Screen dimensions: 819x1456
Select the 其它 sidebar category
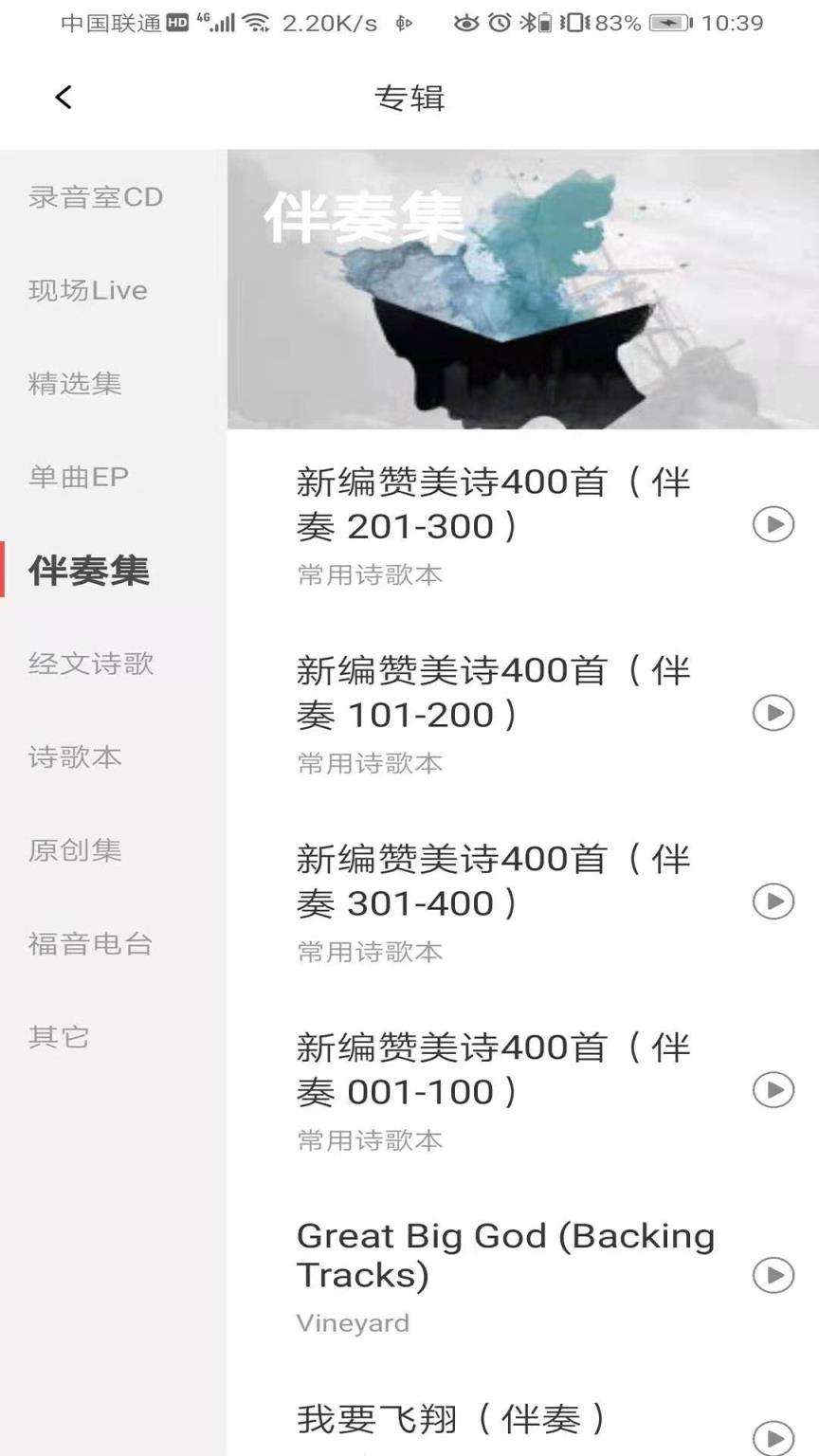point(59,1036)
